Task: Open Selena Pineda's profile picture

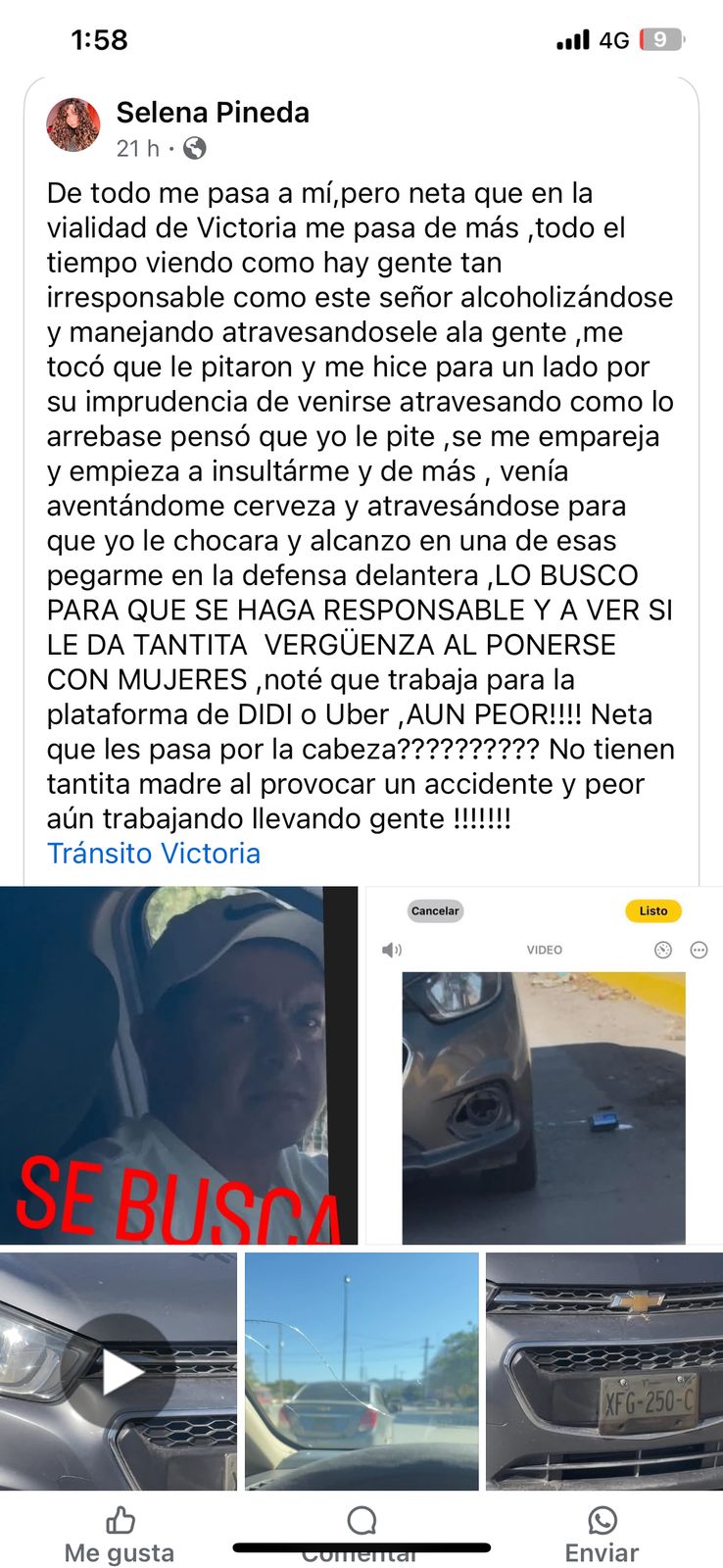Action: point(72,124)
